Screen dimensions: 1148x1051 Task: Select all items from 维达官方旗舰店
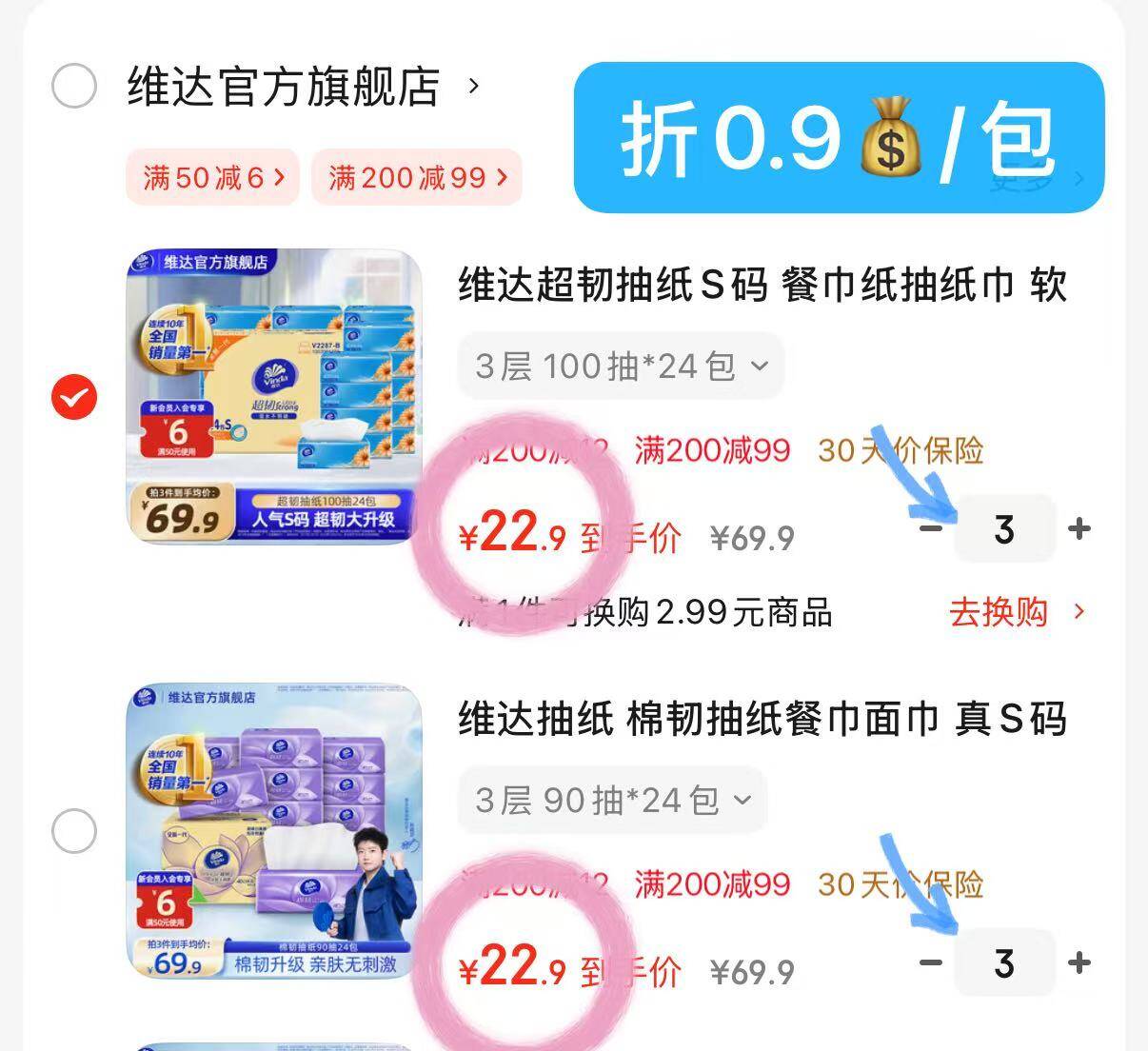tap(74, 87)
